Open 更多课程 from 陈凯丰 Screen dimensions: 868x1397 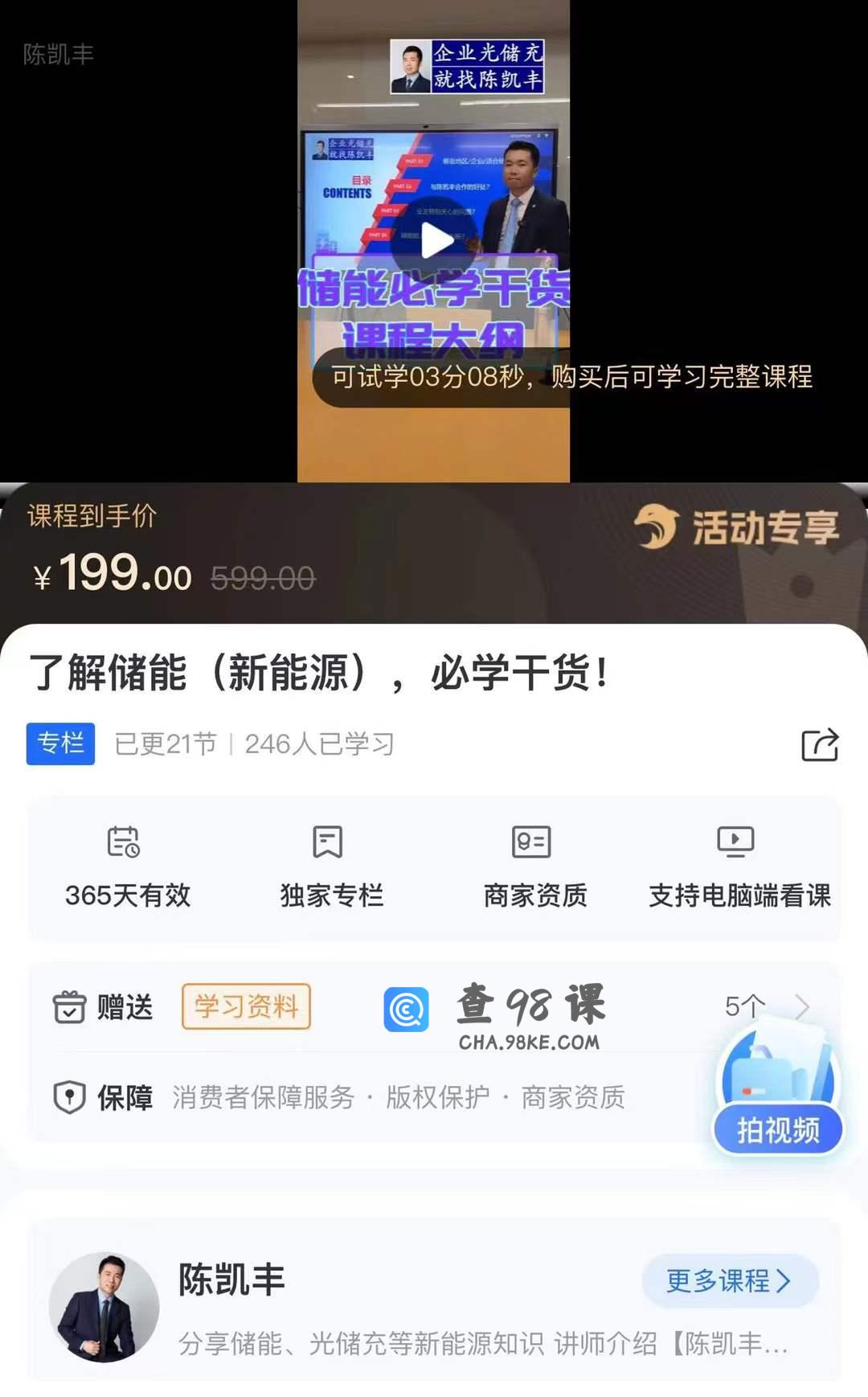tap(729, 1280)
